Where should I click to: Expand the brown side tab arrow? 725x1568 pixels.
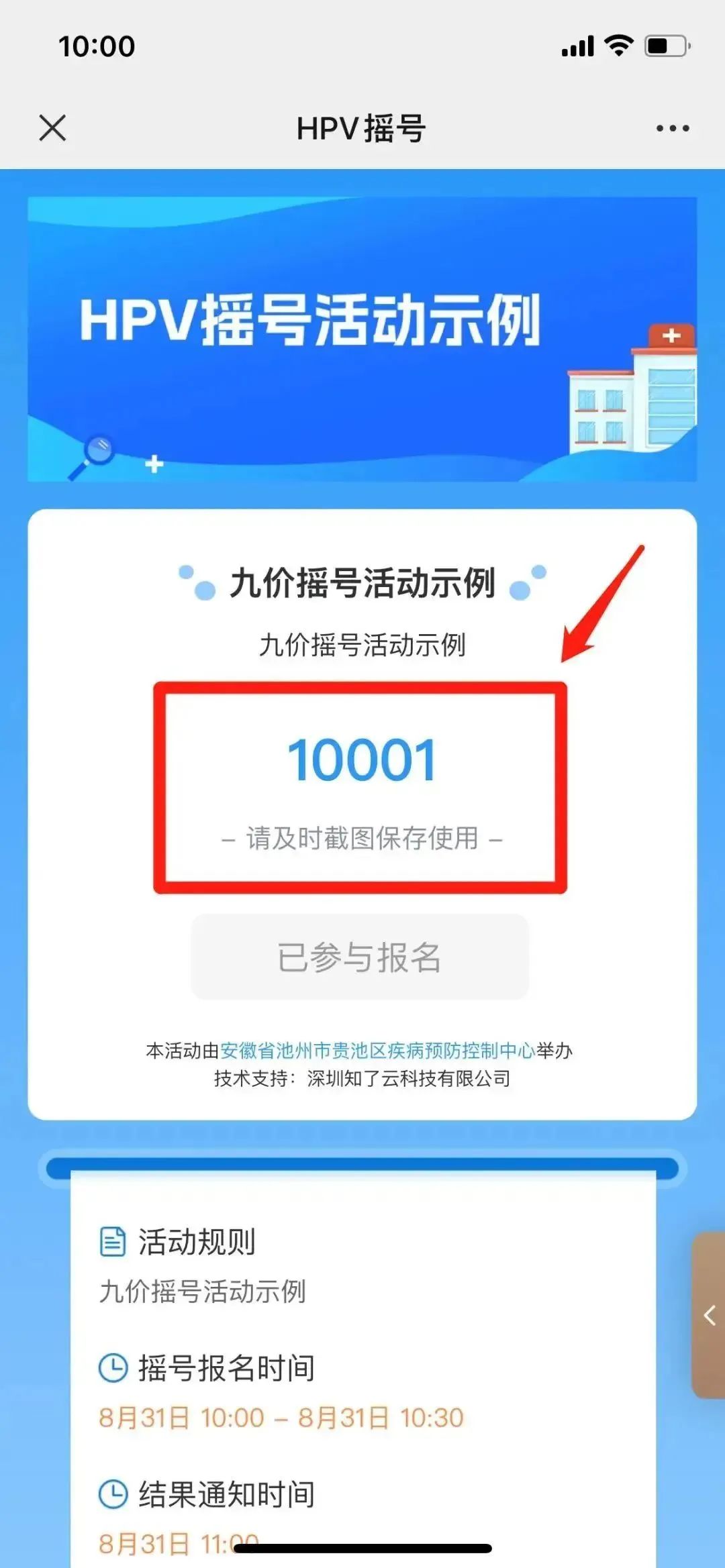709,1315
